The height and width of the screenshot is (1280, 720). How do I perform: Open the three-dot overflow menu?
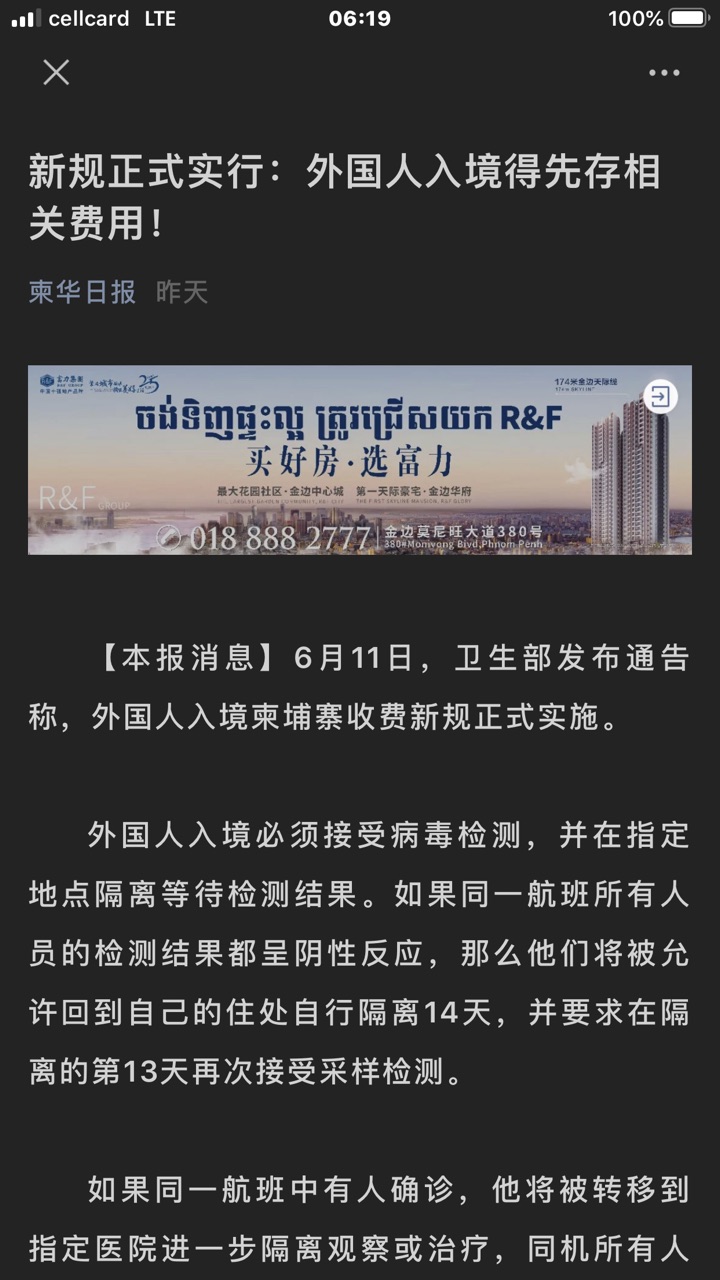[664, 72]
